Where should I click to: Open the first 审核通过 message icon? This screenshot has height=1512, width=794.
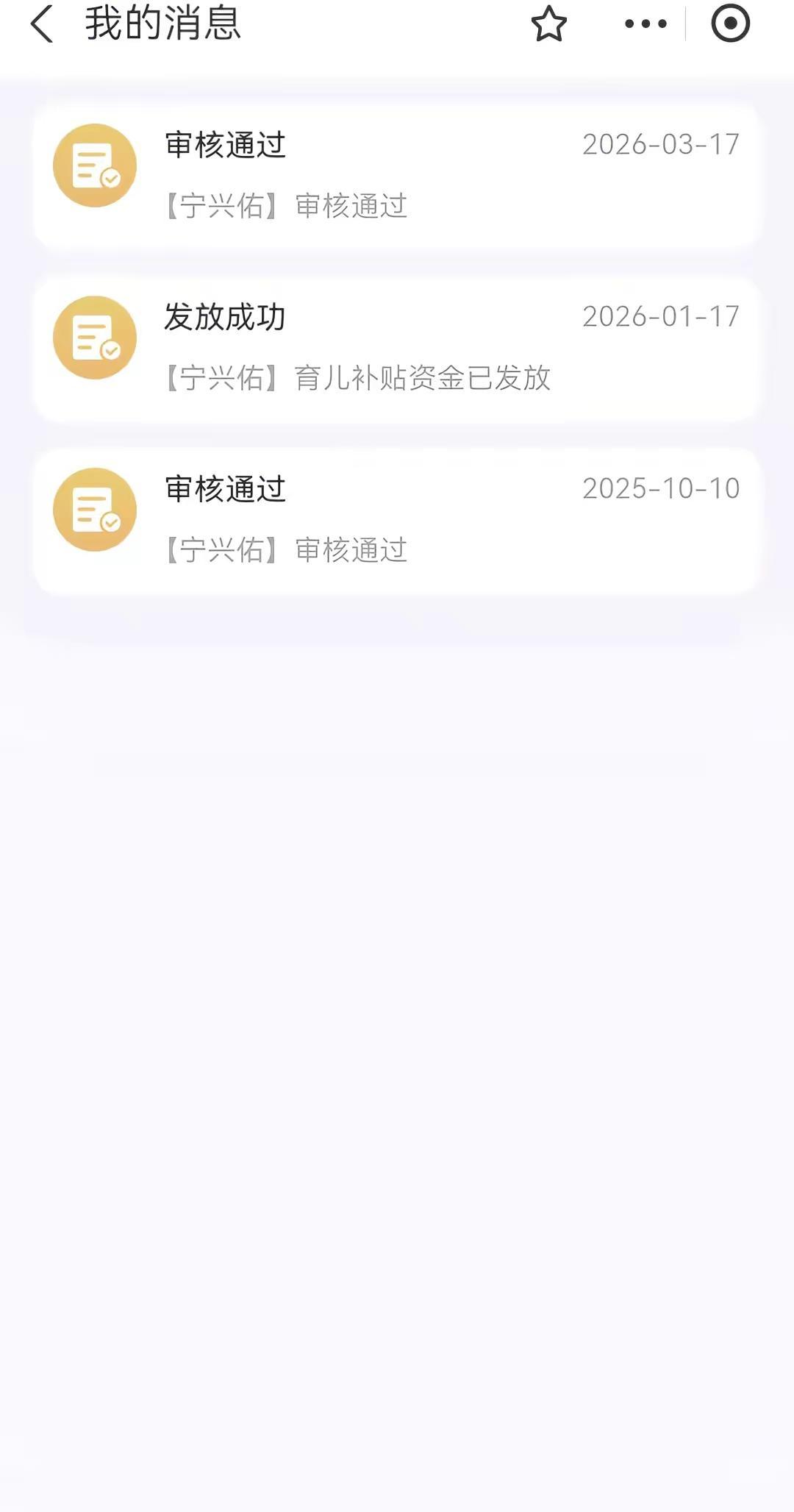95,165
